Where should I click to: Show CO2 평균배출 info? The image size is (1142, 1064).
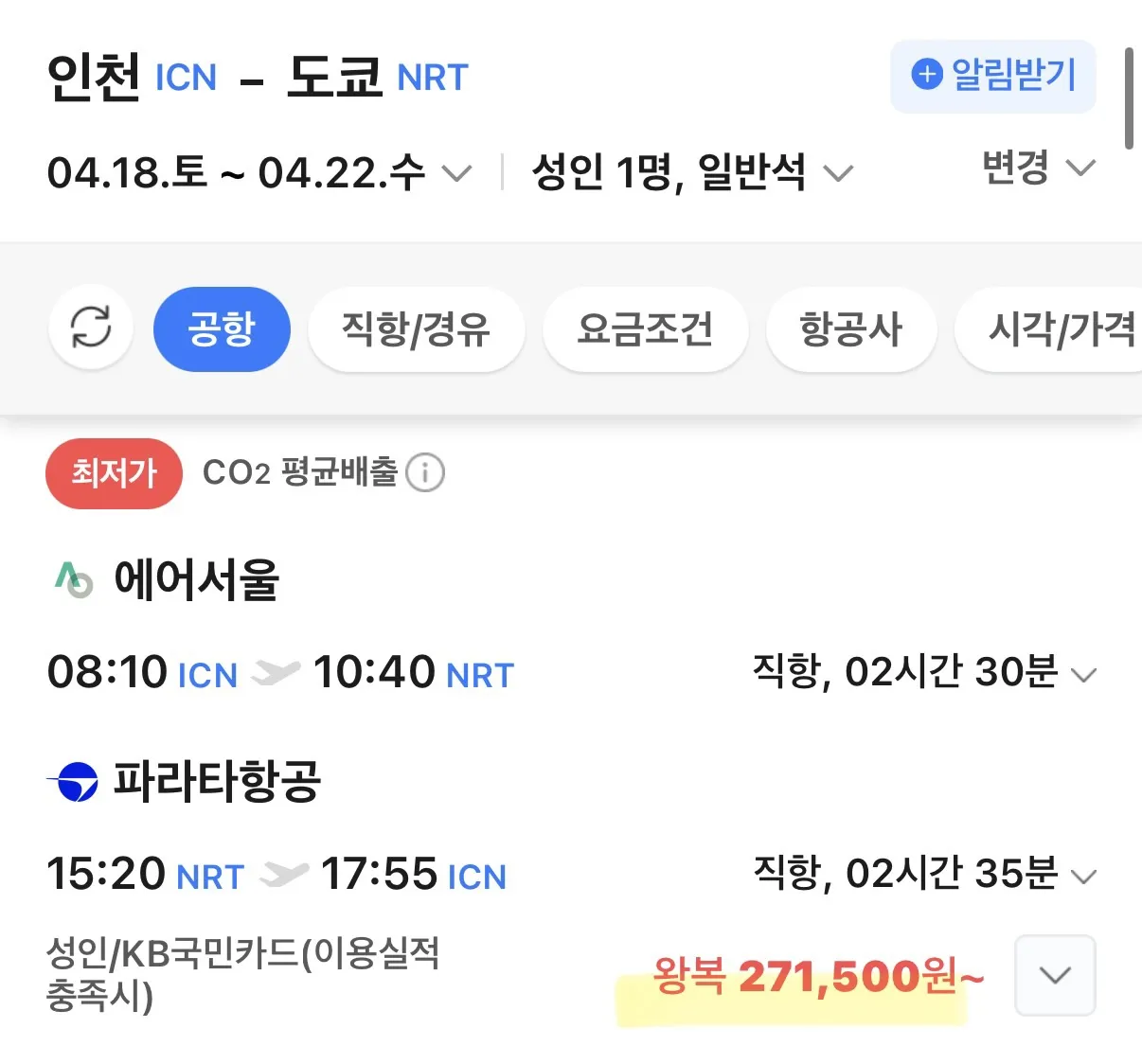coord(425,472)
